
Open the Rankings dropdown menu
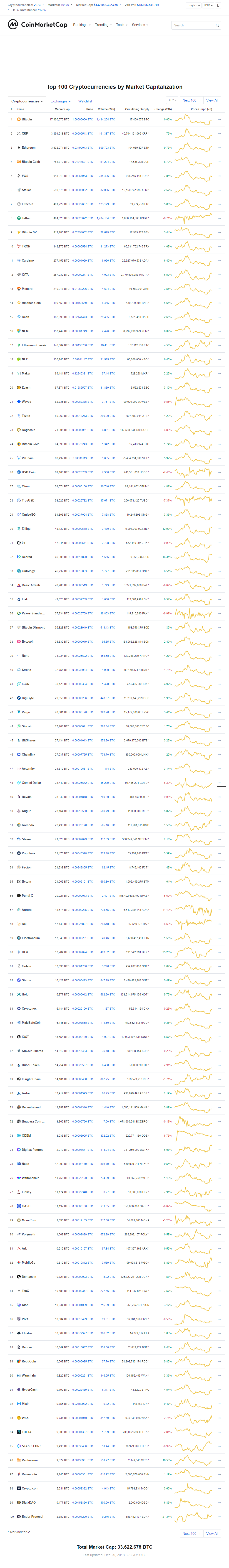pyautogui.click(x=81, y=25)
